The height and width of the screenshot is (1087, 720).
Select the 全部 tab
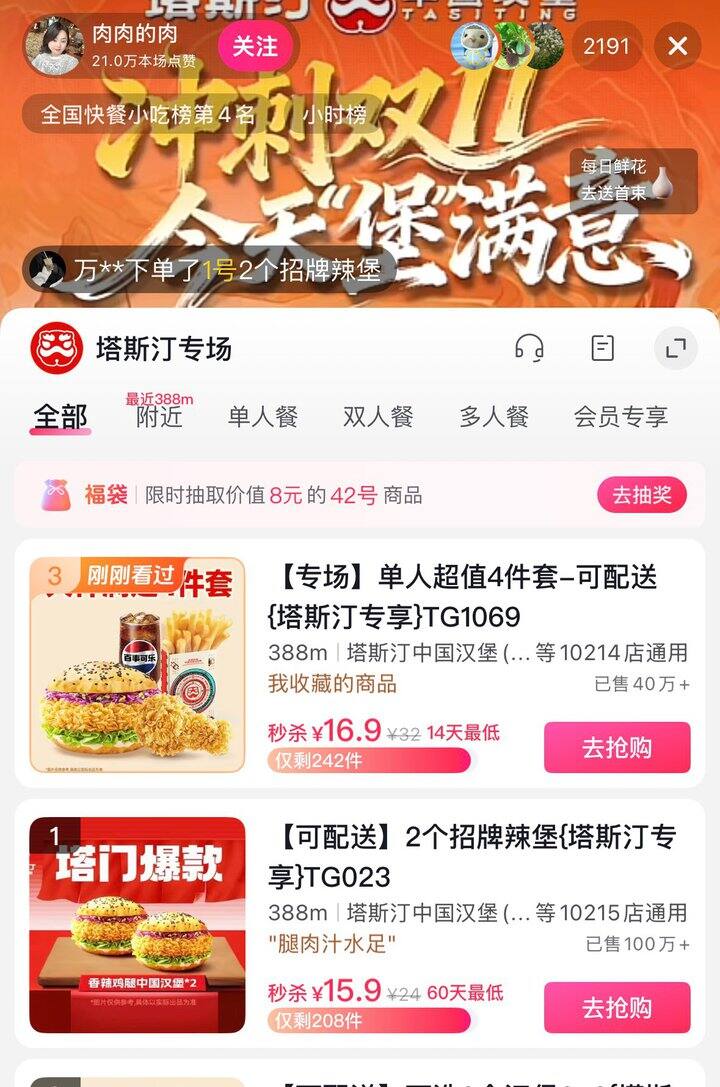click(x=60, y=417)
